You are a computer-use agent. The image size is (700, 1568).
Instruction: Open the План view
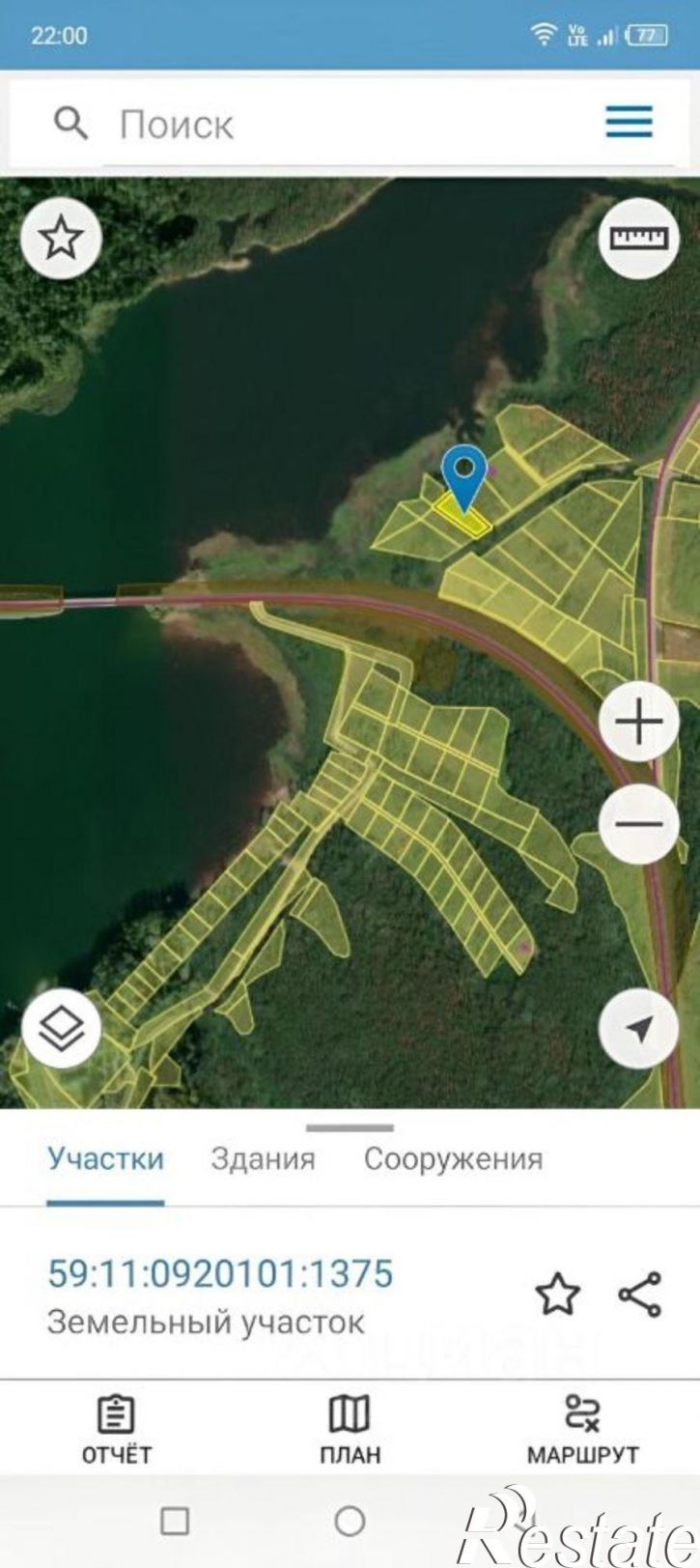[350, 1430]
